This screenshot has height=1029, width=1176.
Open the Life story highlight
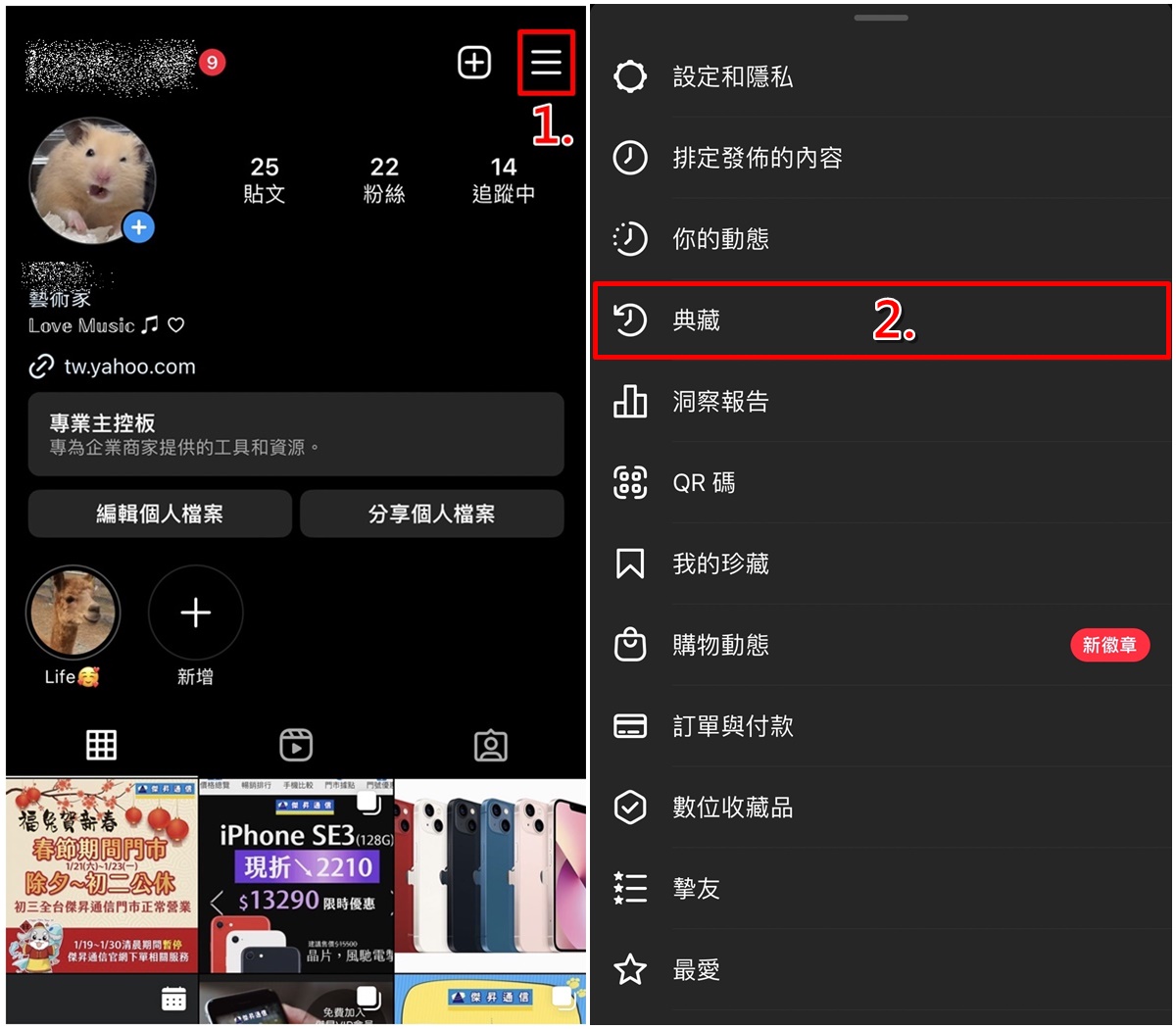[73, 613]
